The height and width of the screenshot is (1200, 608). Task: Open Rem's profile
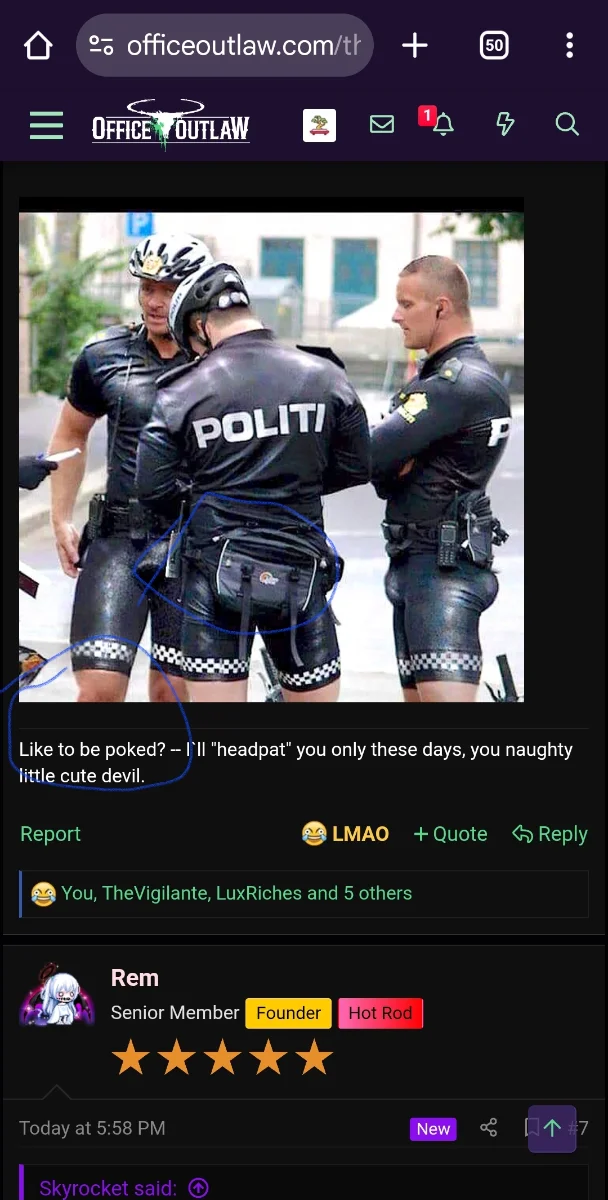pyautogui.click(x=134, y=978)
